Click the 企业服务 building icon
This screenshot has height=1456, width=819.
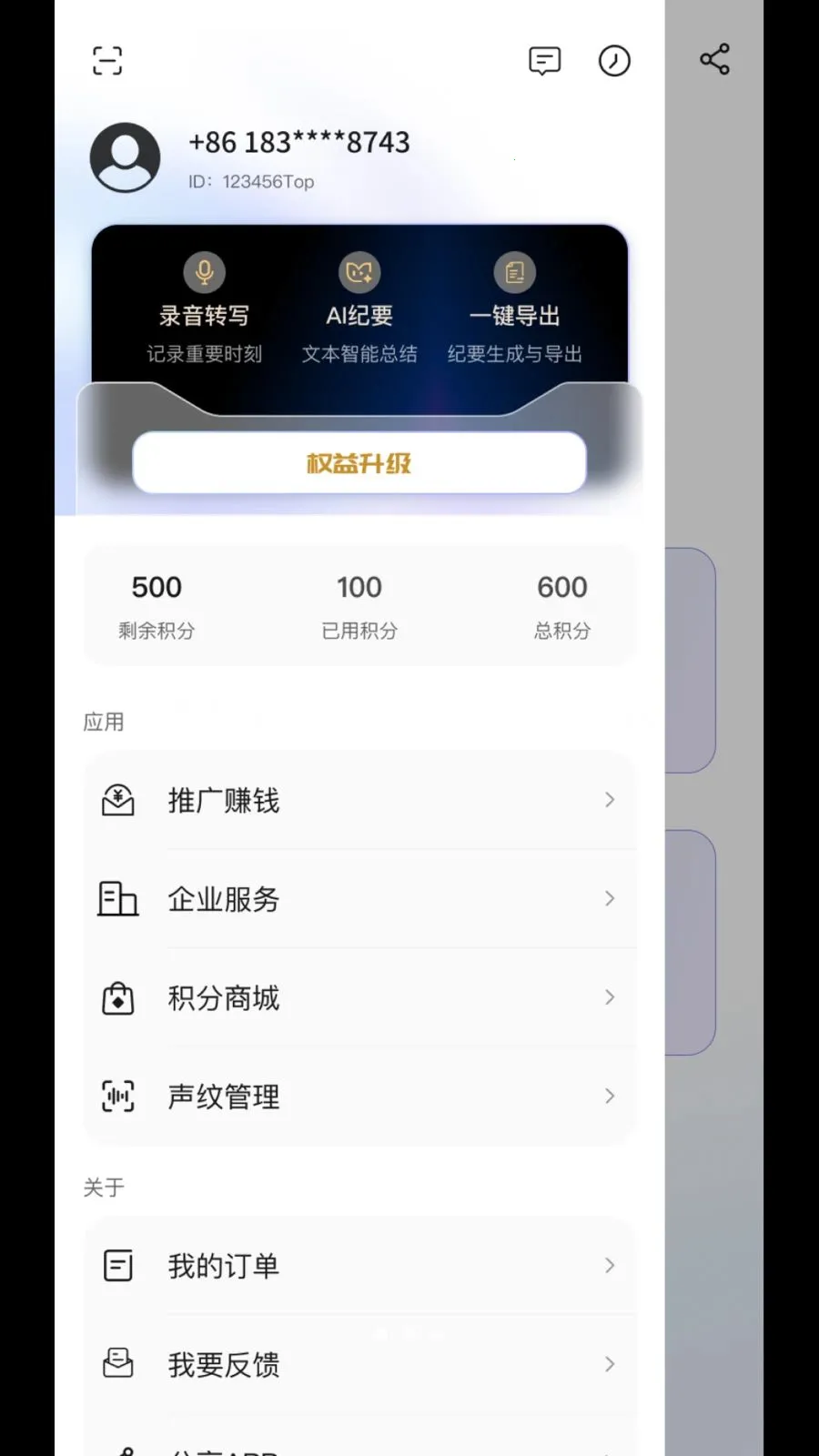pos(117,899)
